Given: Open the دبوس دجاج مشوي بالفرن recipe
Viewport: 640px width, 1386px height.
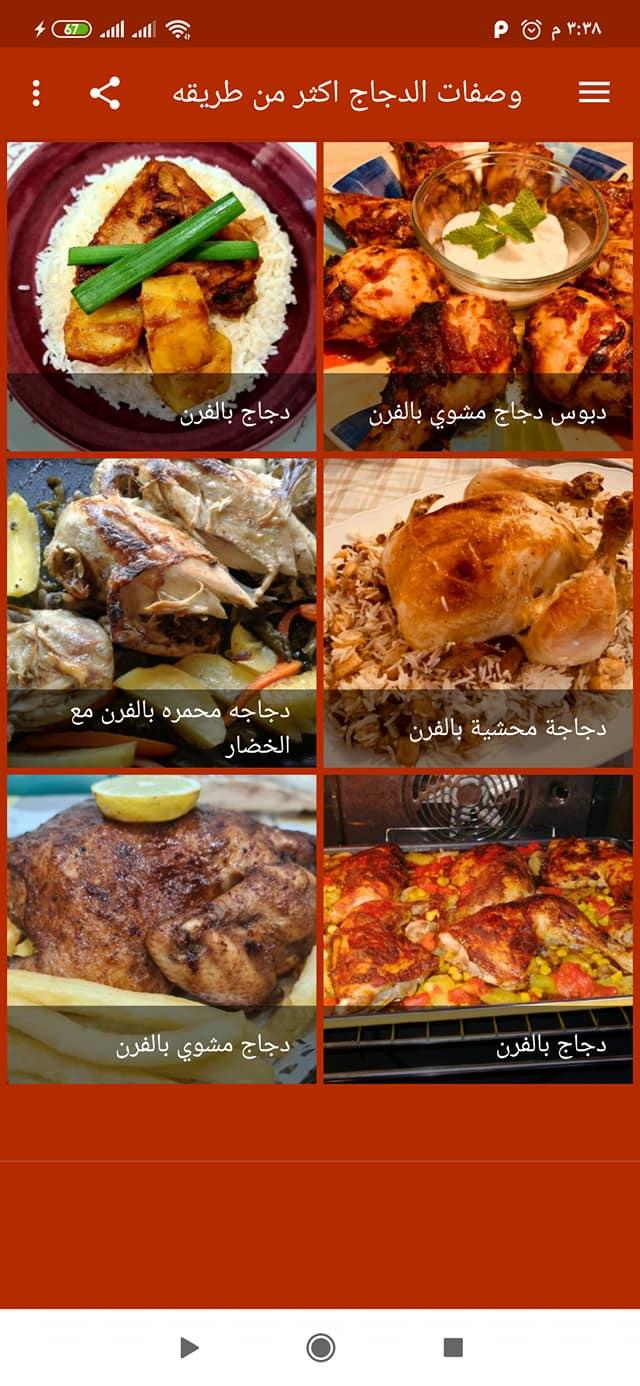Looking at the screenshot, I should (x=478, y=296).
